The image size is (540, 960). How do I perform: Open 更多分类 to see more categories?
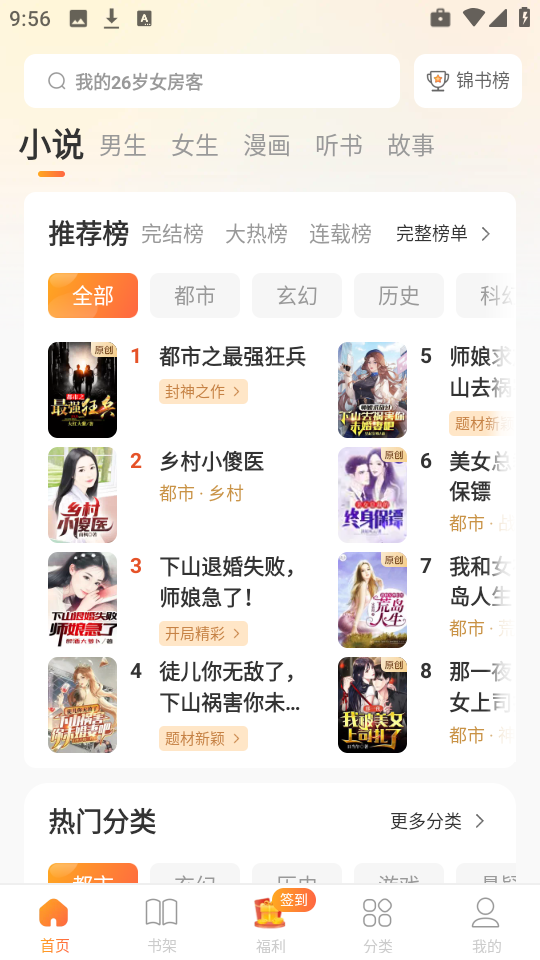point(438,821)
